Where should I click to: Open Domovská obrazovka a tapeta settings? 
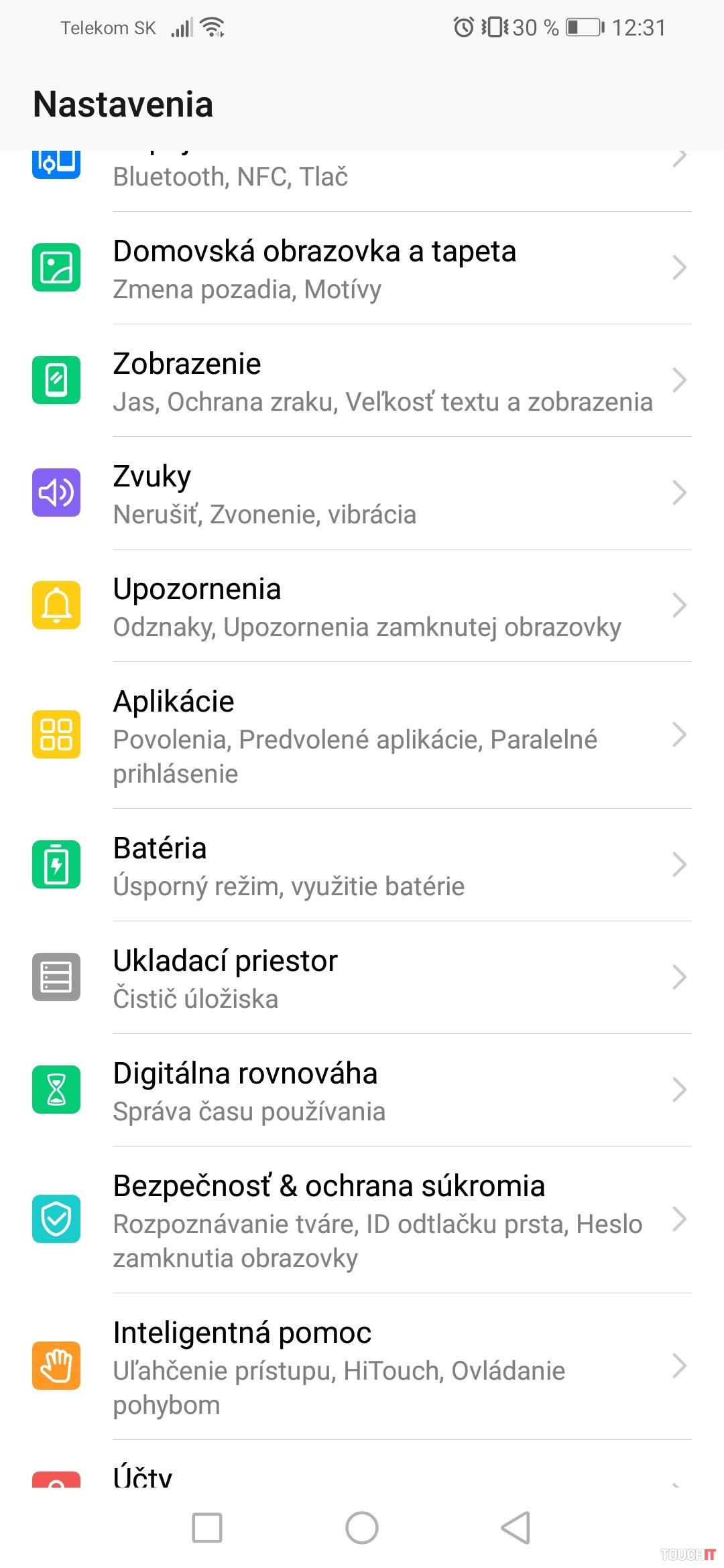pos(362,268)
